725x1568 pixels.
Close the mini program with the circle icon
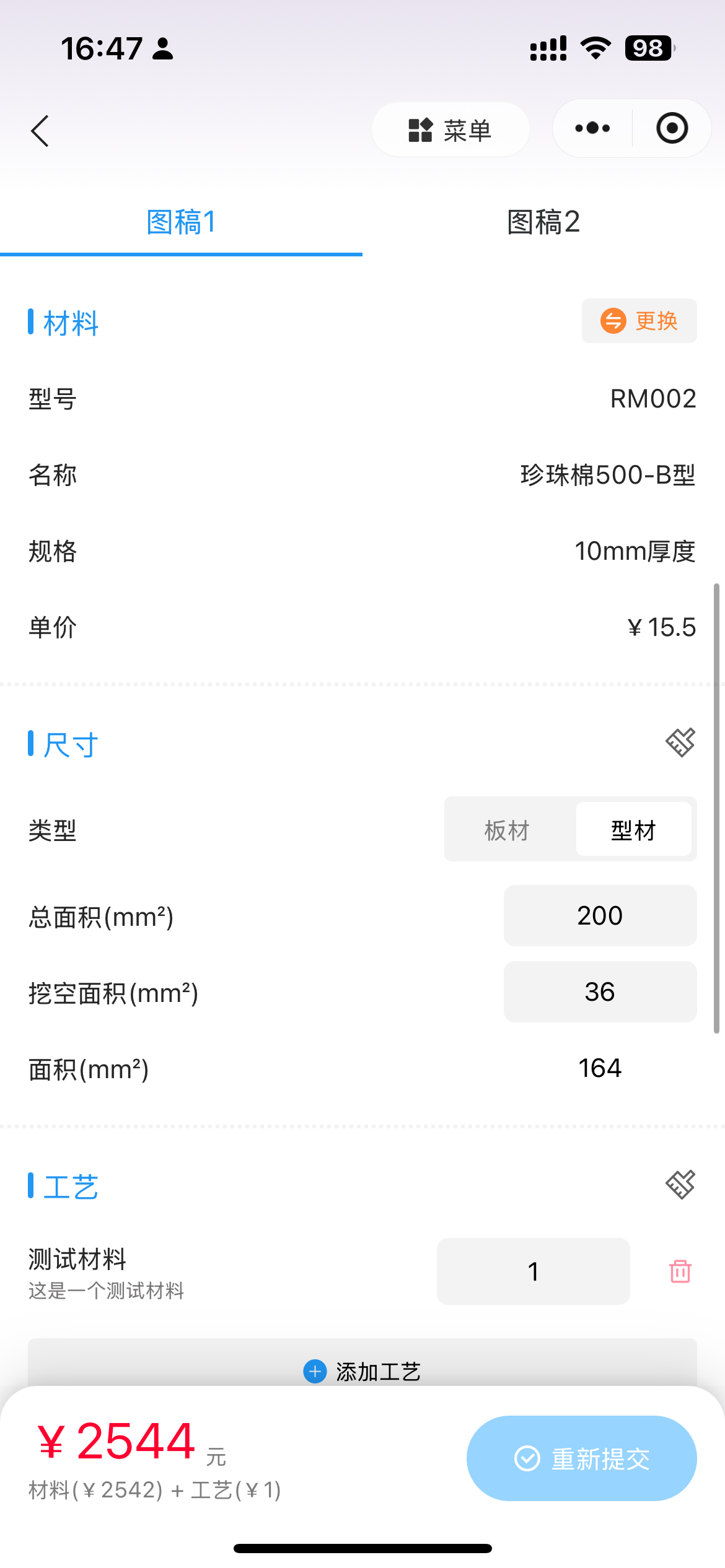[x=672, y=128]
